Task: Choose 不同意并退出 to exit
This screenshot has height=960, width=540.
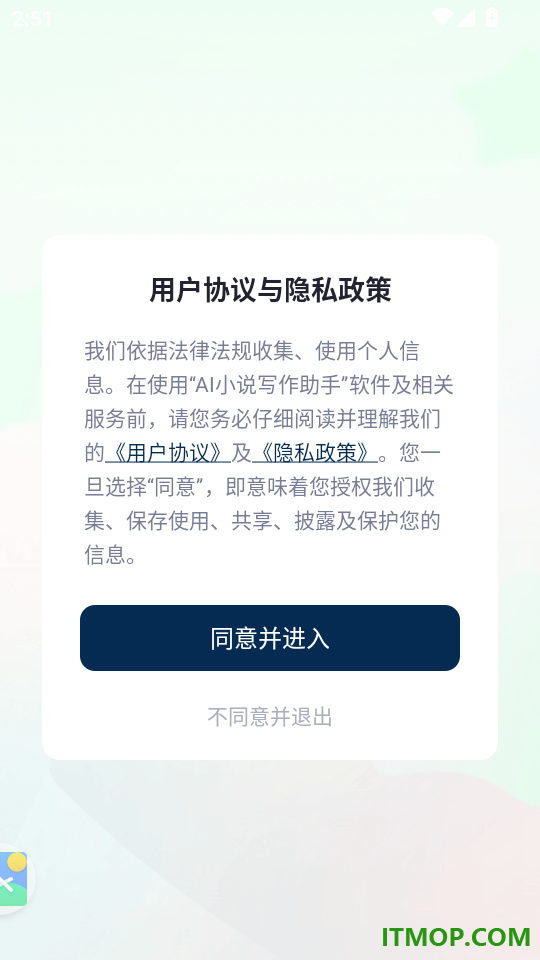Action: (x=269, y=716)
